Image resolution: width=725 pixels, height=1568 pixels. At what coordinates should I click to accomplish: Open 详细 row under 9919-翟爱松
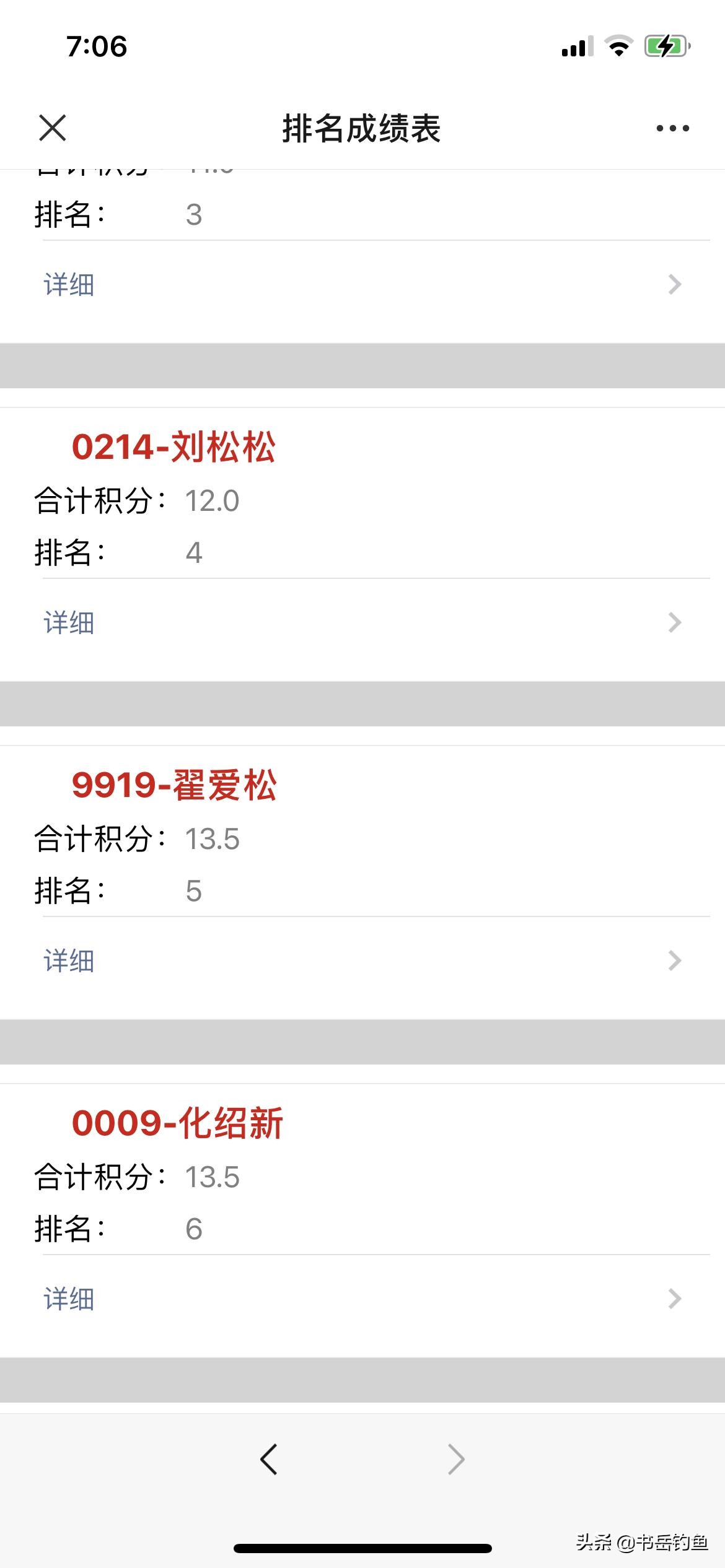362,960
